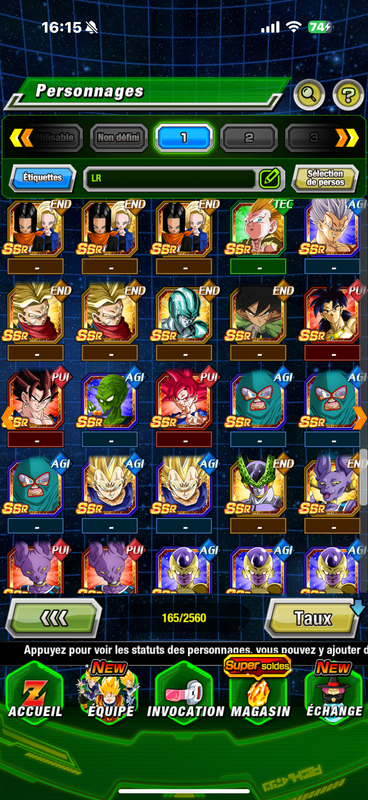This screenshot has width=368, height=800.
Task: Select the red-haired Goku God PUI card
Action: [184, 401]
